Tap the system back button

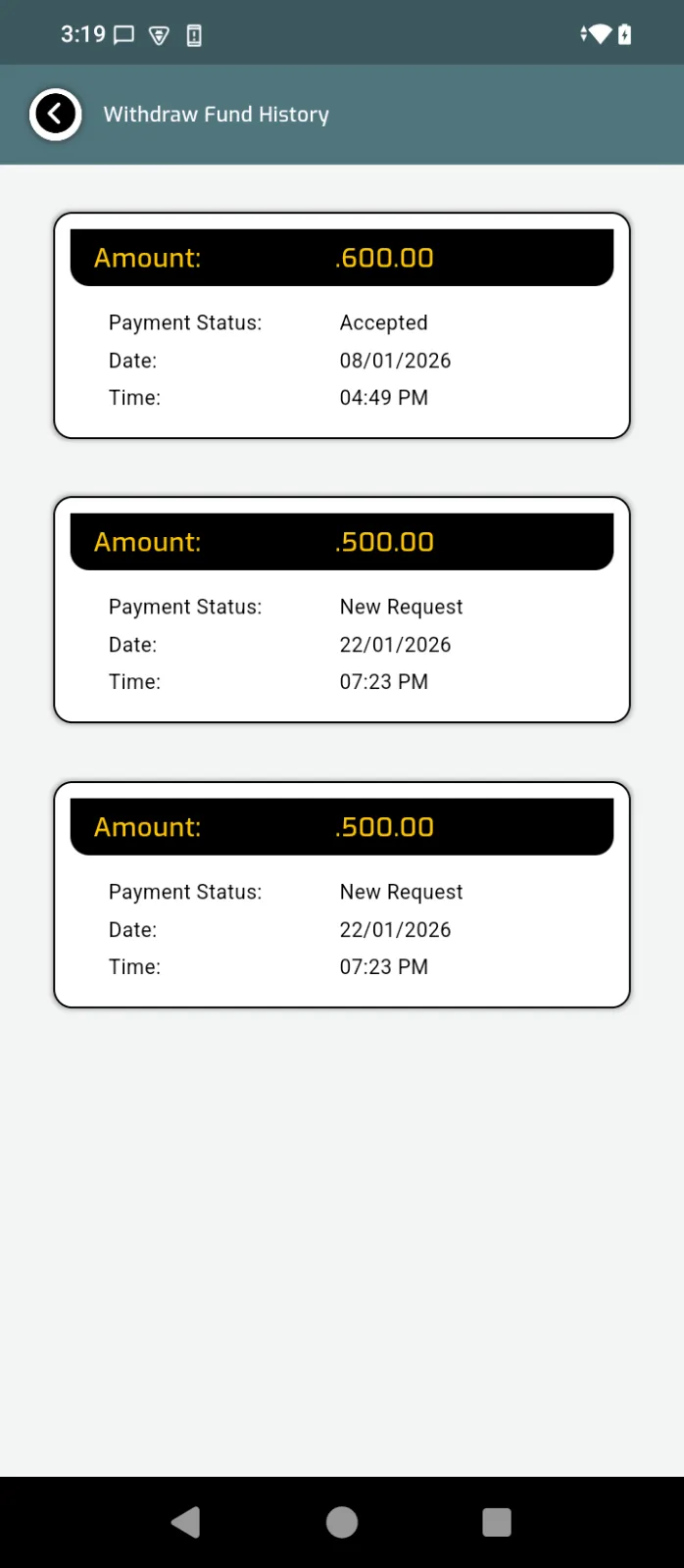186,1522
